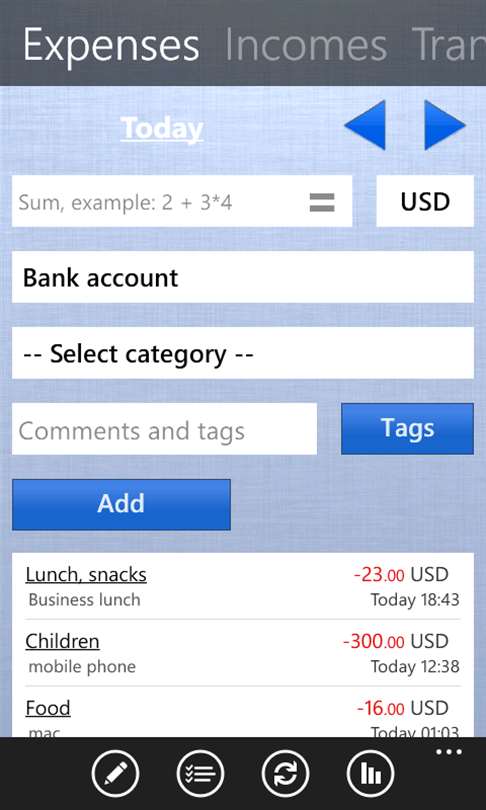The image size is (486, 810).
Task: Tap Add to save the expense
Action: coord(121,505)
